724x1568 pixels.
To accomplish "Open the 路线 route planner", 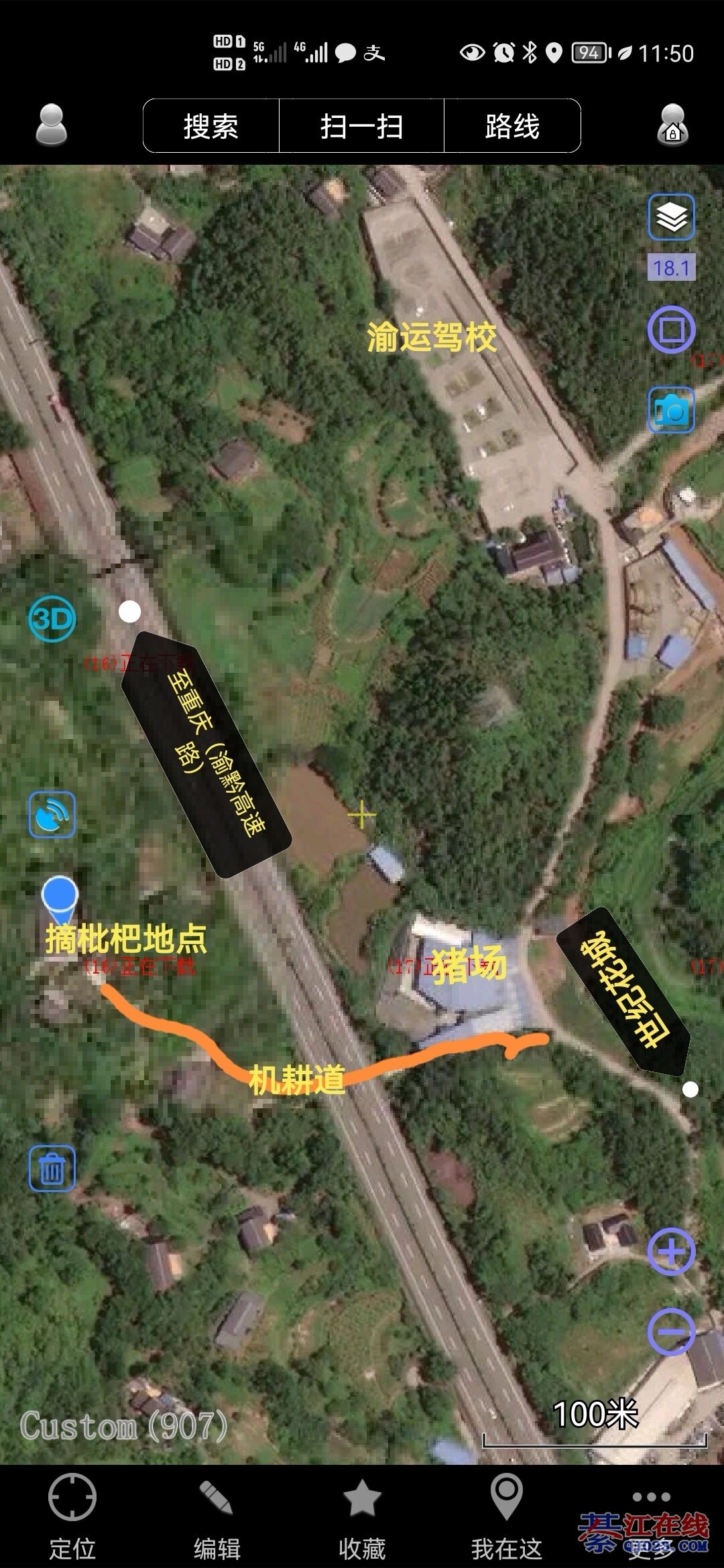I will pos(512,126).
